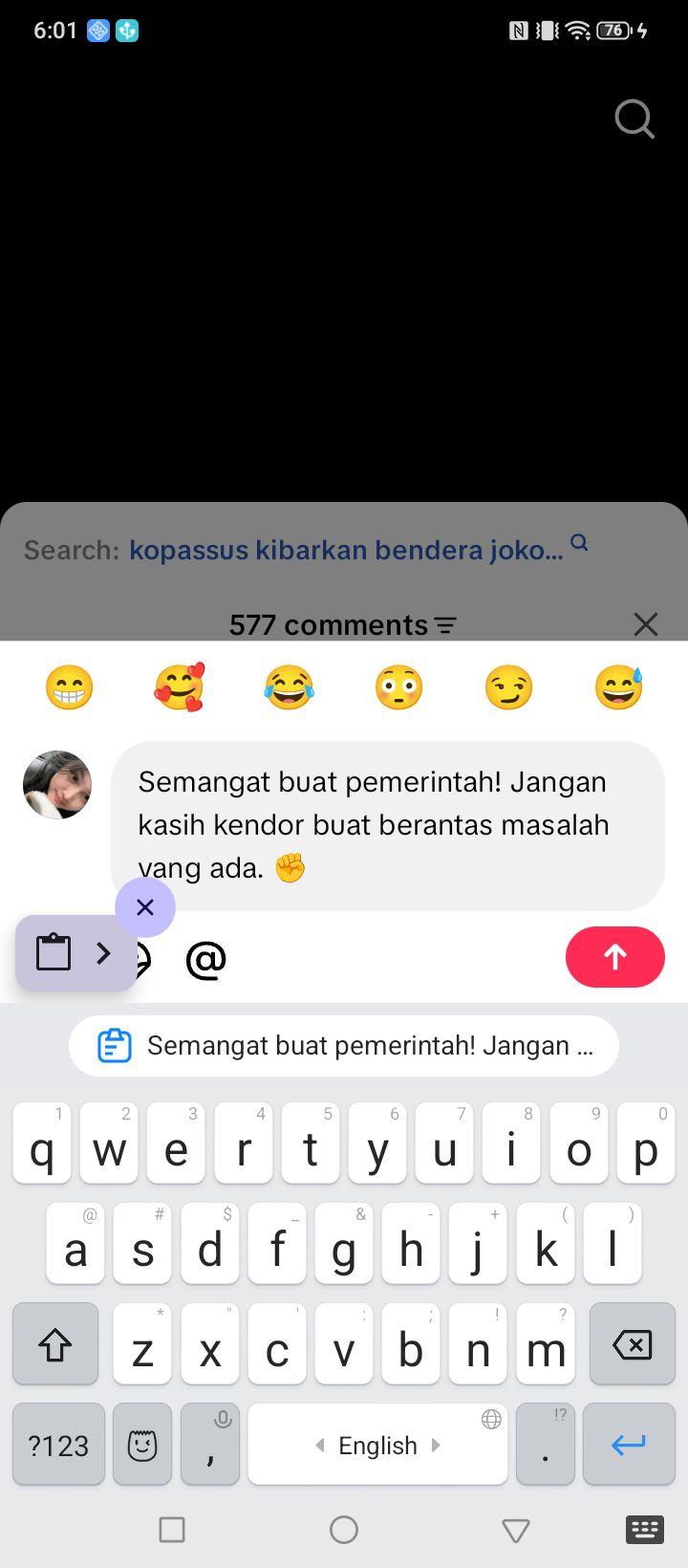Insert the smirking face emoji
This screenshot has width=688, height=1568.
click(x=508, y=687)
